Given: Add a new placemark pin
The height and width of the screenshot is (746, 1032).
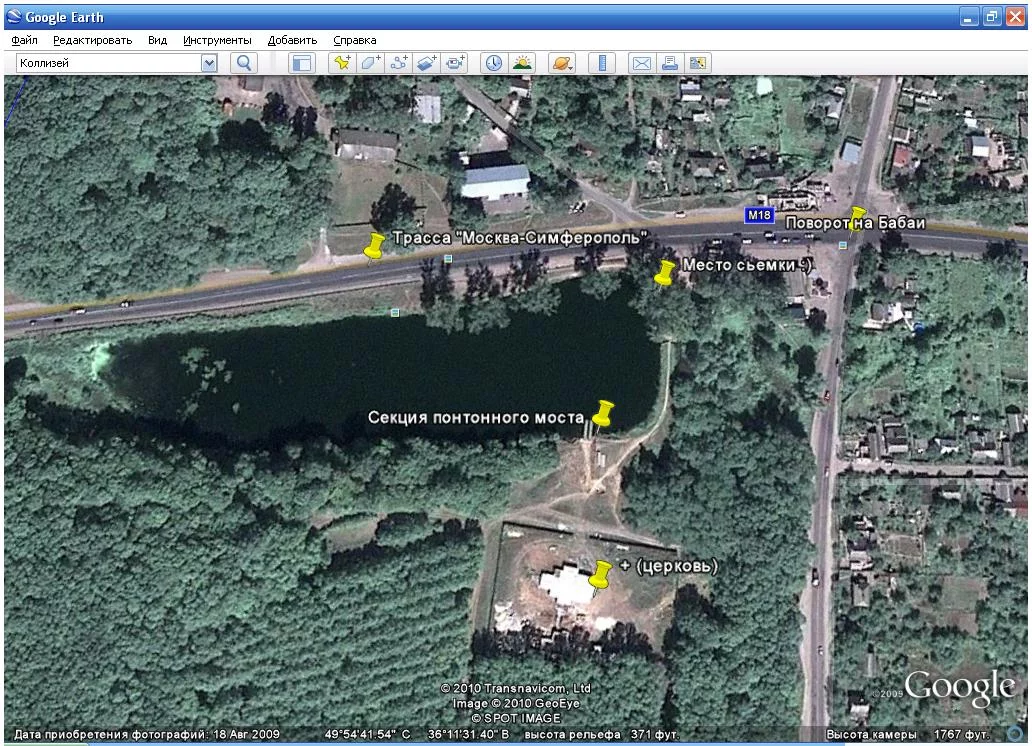Looking at the screenshot, I should click(342, 63).
